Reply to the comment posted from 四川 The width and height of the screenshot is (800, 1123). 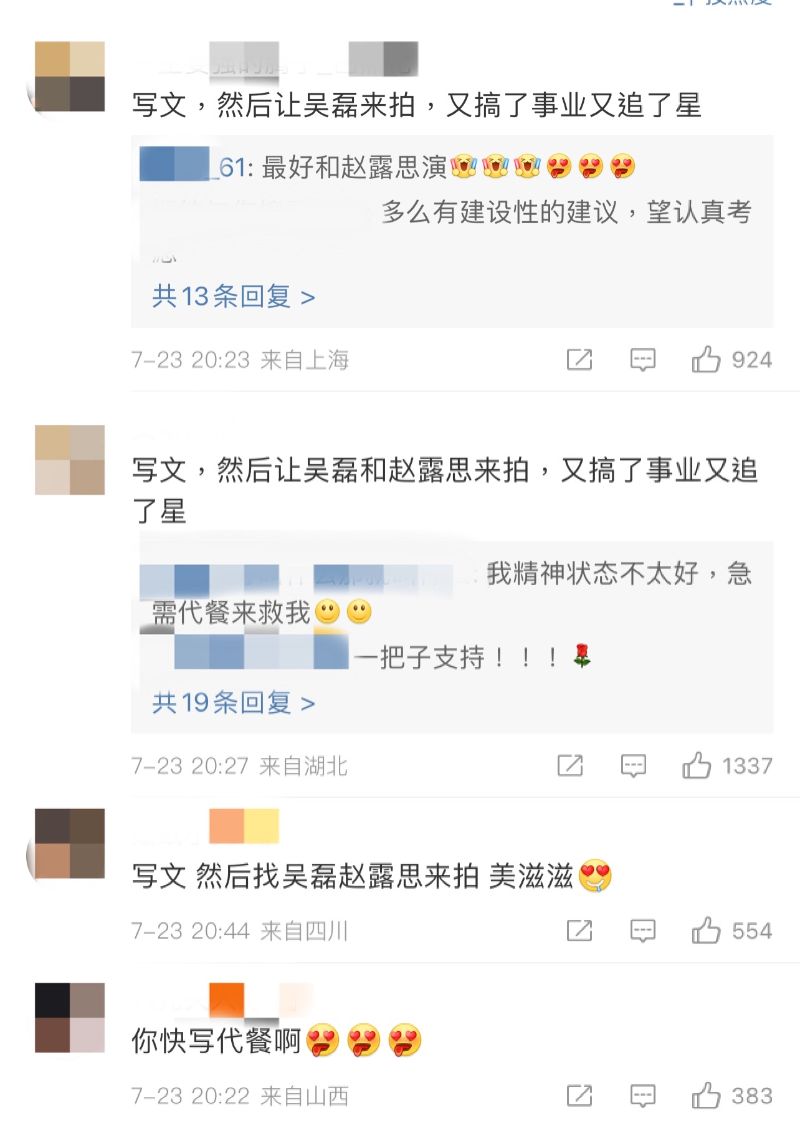[642, 931]
